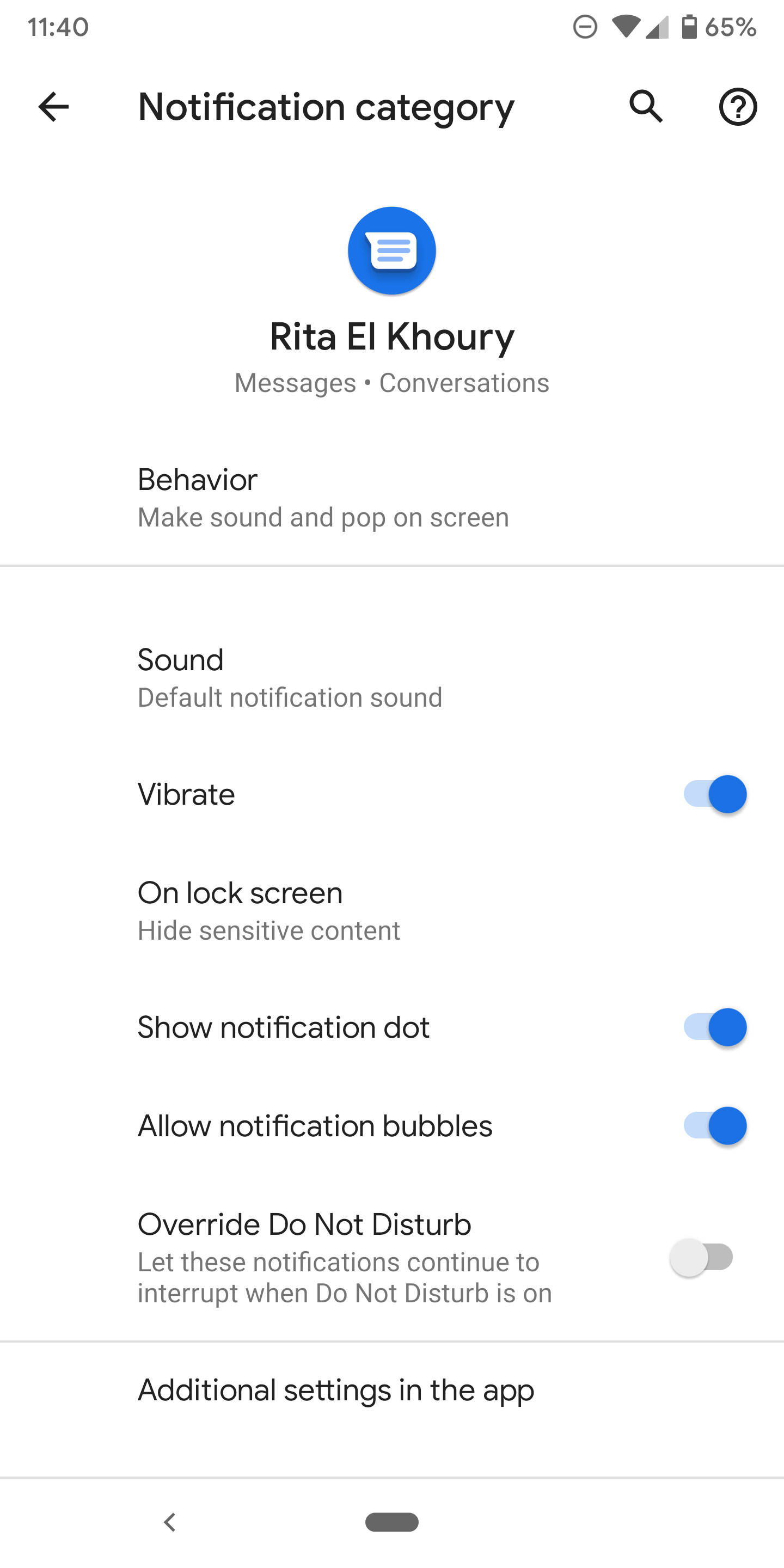Enable Override Do Not Disturb
The image size is (784, 1568).
[701, 1258]
